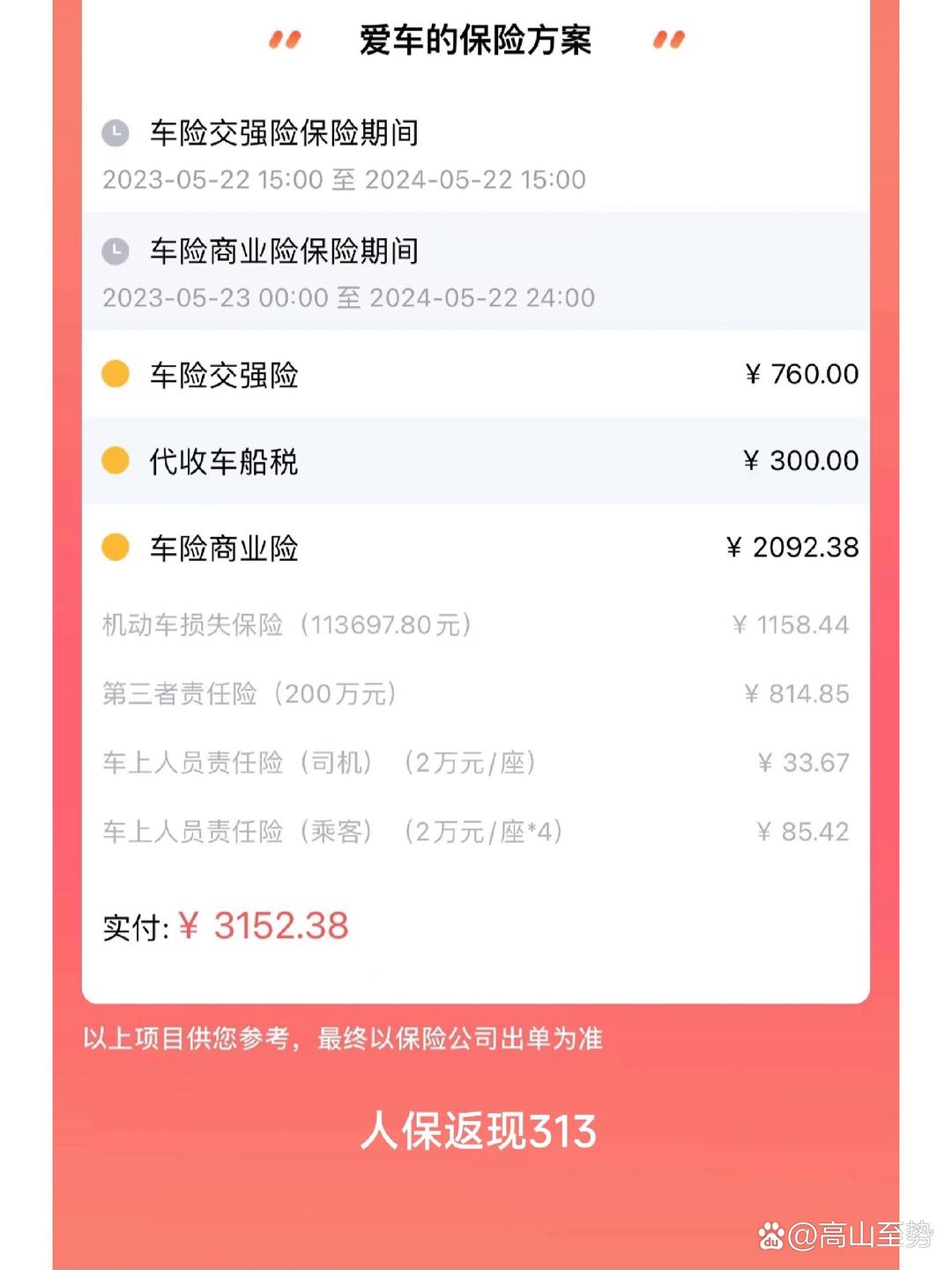Click the orange dot beside 车险交强险
Image resolution: width=952 pixels, height=1270 pixels.
click(x=115, y=375)
